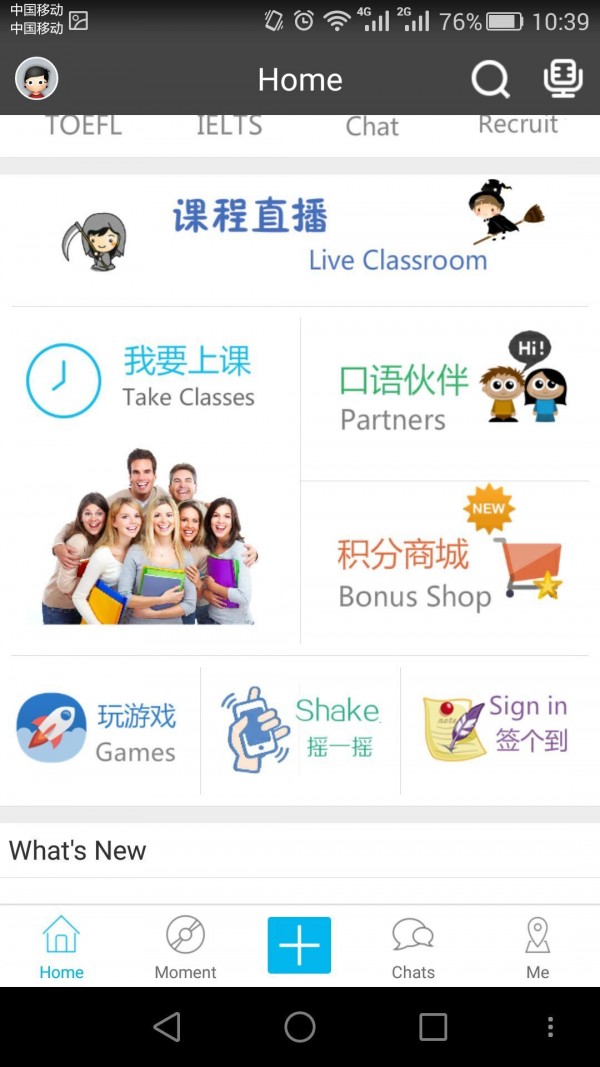Switch to the Chats tab
Screen dimensions: 600x1067
pyautogui.click(x=413, y=946)
